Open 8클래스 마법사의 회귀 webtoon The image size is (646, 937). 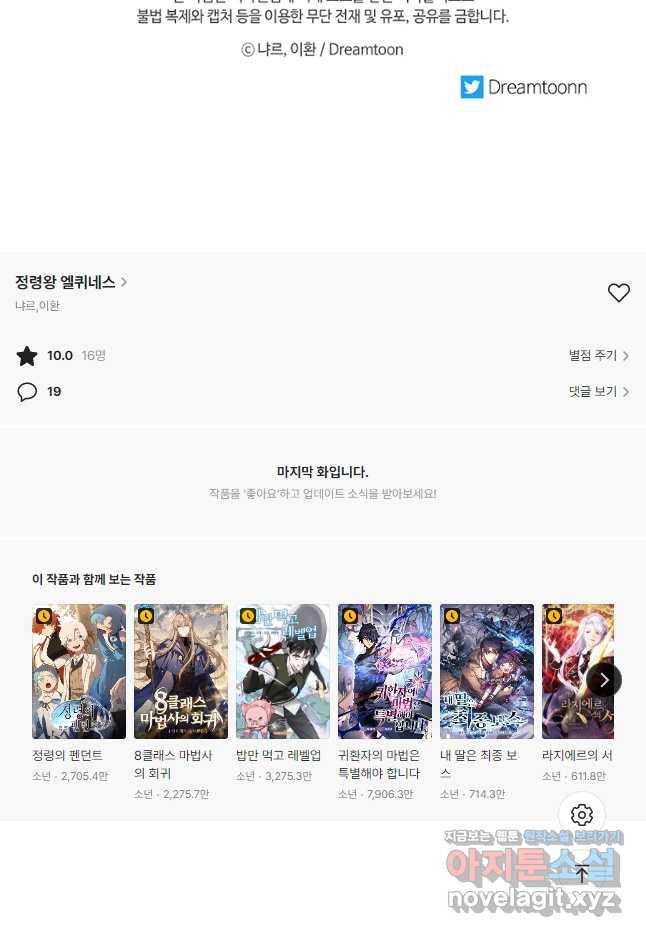click(x=181, y=671)
